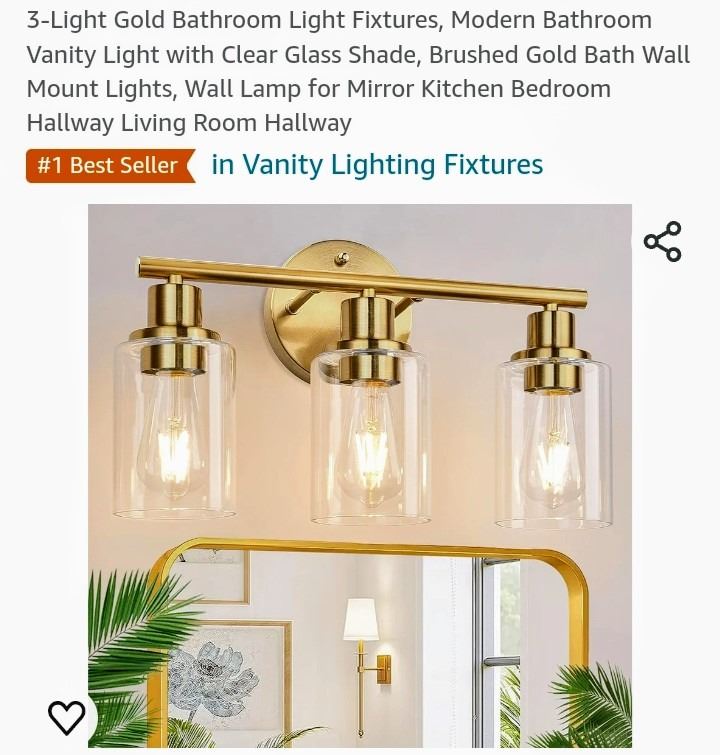Add the light fixture to wish list

click(x=67, y=716)
